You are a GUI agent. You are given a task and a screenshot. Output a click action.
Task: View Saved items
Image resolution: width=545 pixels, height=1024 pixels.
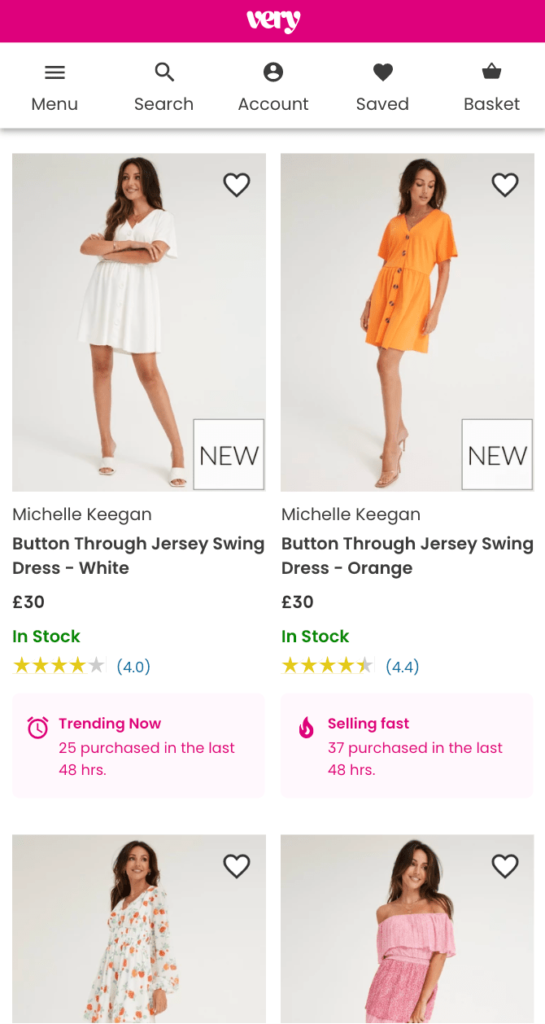coord(382,88)
